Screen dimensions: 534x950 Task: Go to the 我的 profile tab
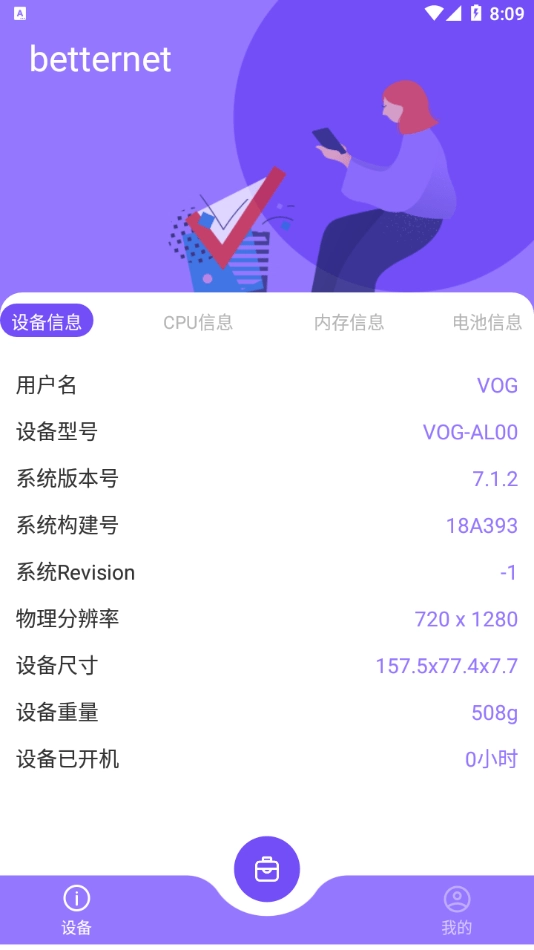point(456,910)
